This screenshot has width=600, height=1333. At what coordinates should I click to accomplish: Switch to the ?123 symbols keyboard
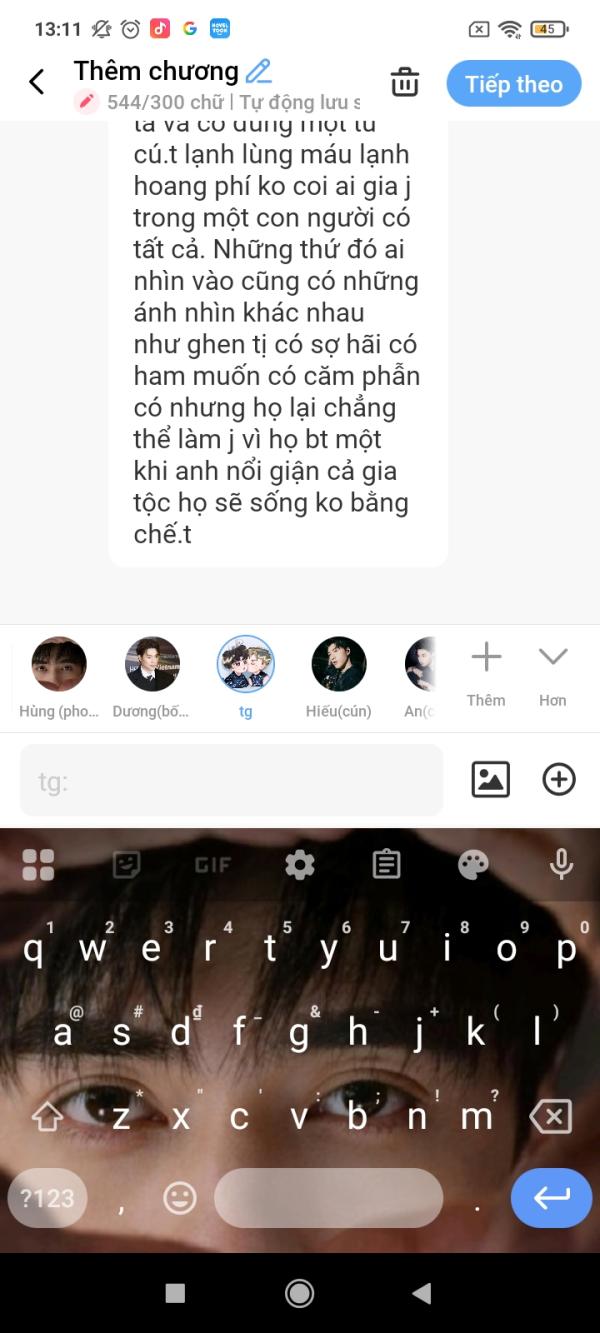pos(47,1198)
